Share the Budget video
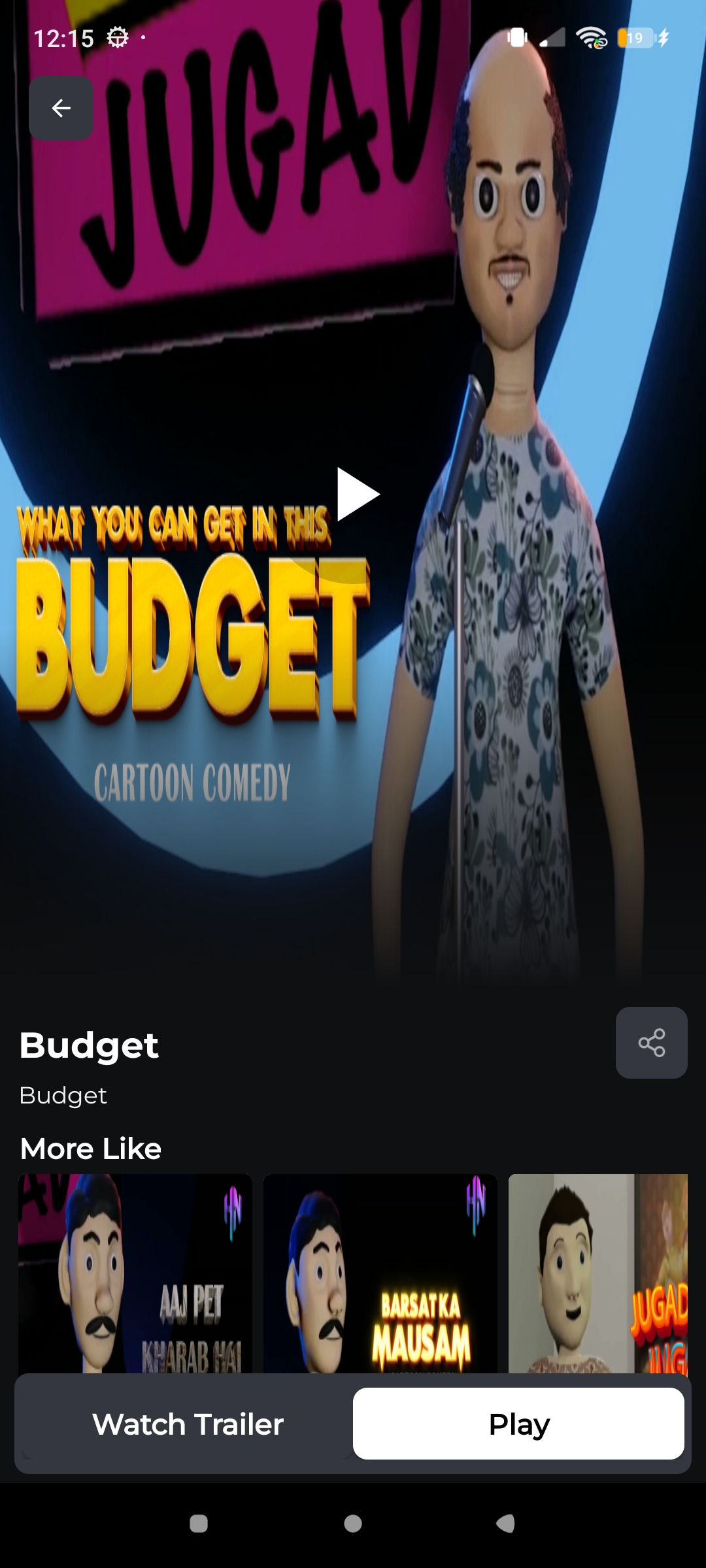The image size is (706, 1568). (651, 1043)
